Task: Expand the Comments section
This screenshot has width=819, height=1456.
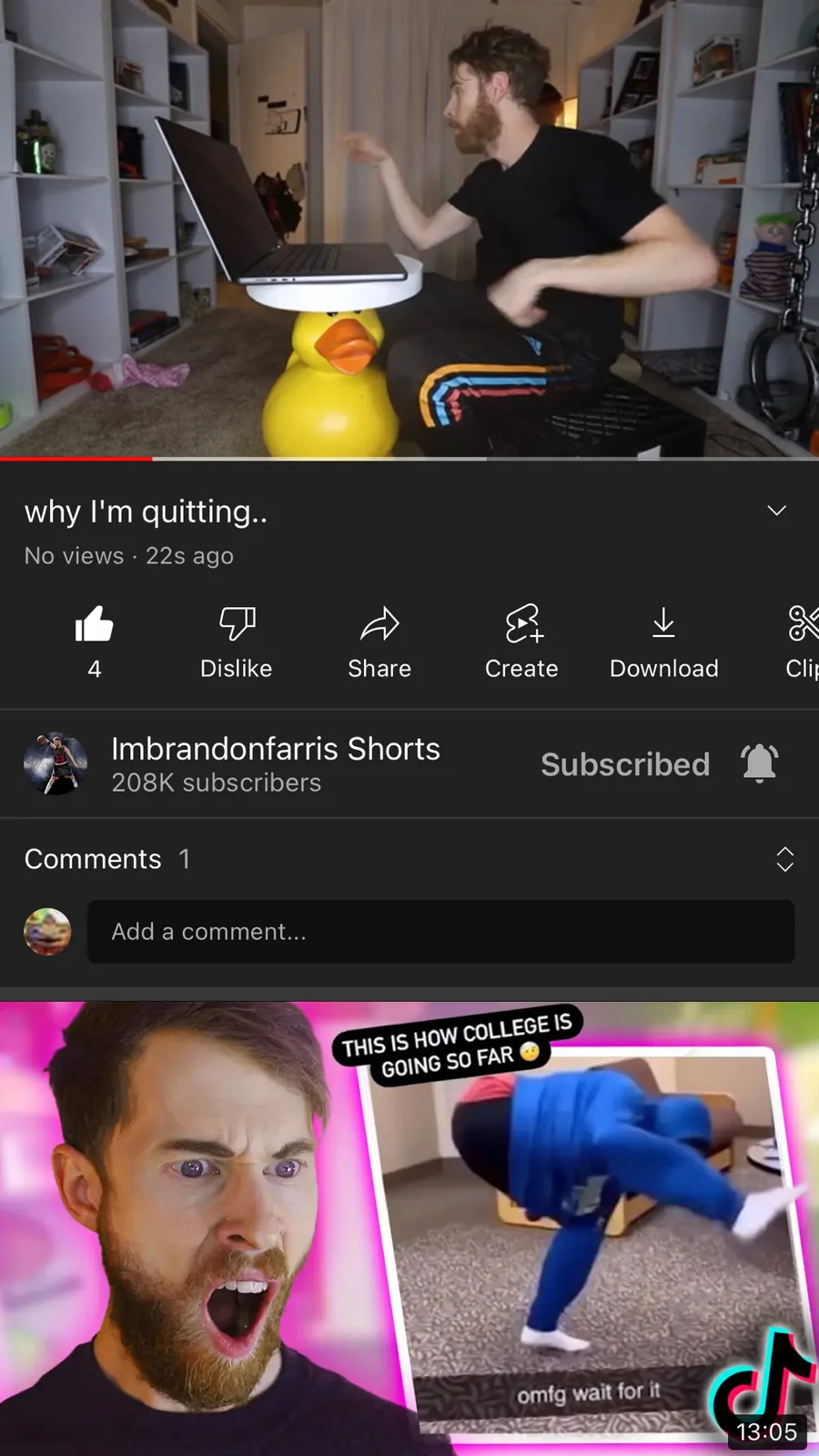Action: tap(784, 859)
